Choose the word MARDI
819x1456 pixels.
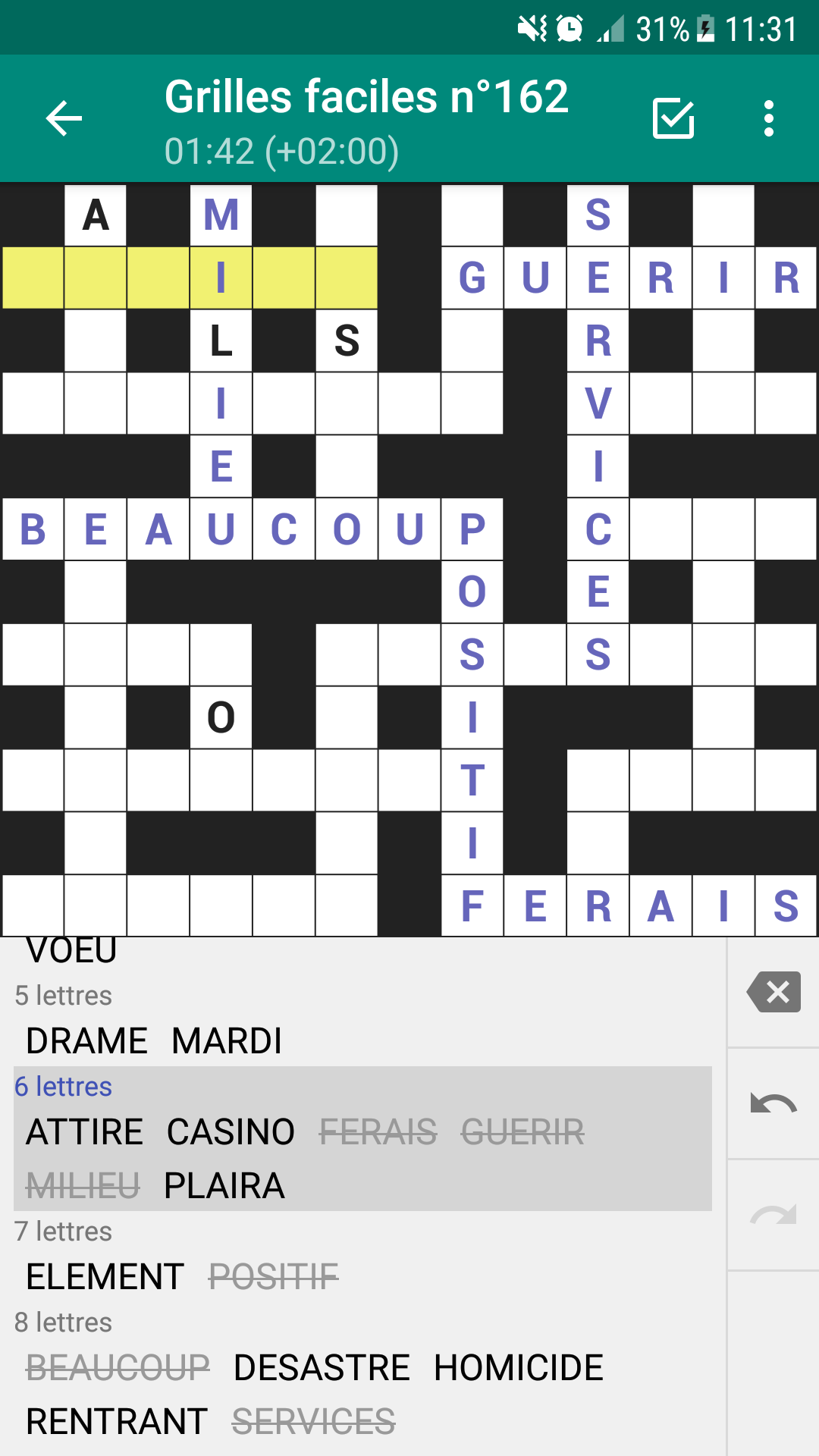227,1041
